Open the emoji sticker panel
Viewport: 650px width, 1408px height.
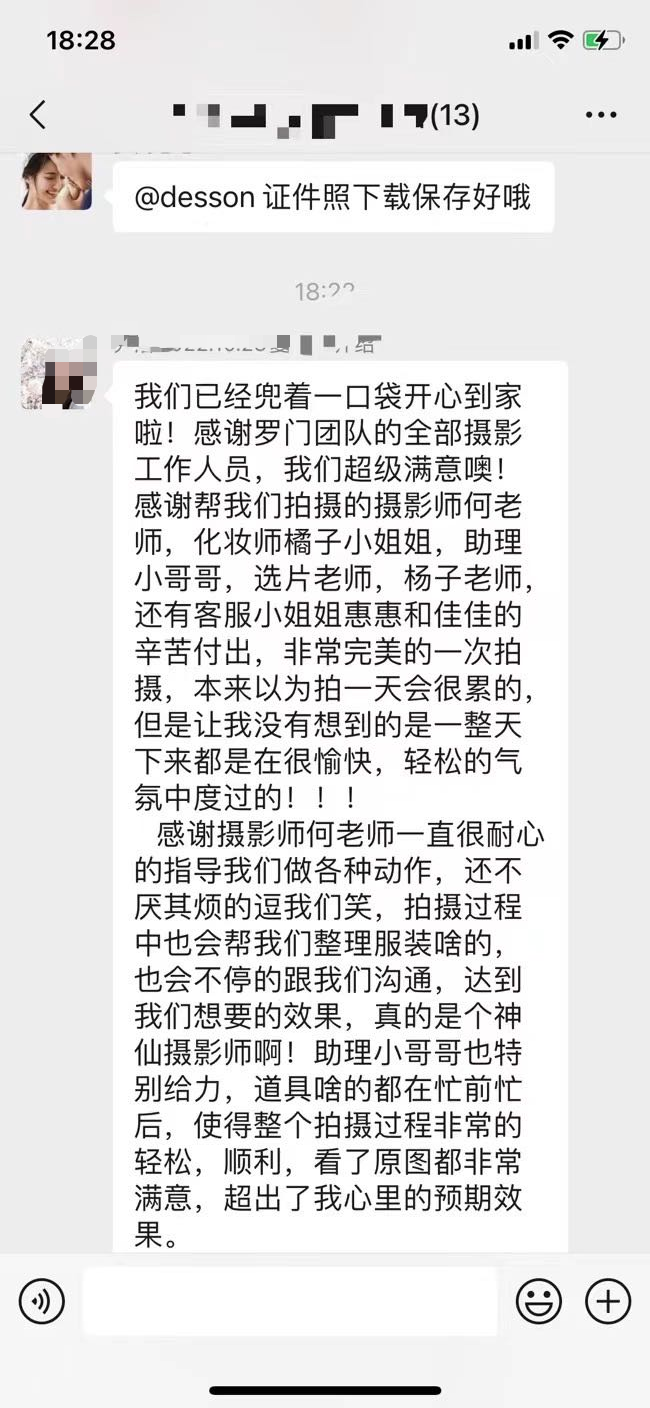coord(538,1302)
